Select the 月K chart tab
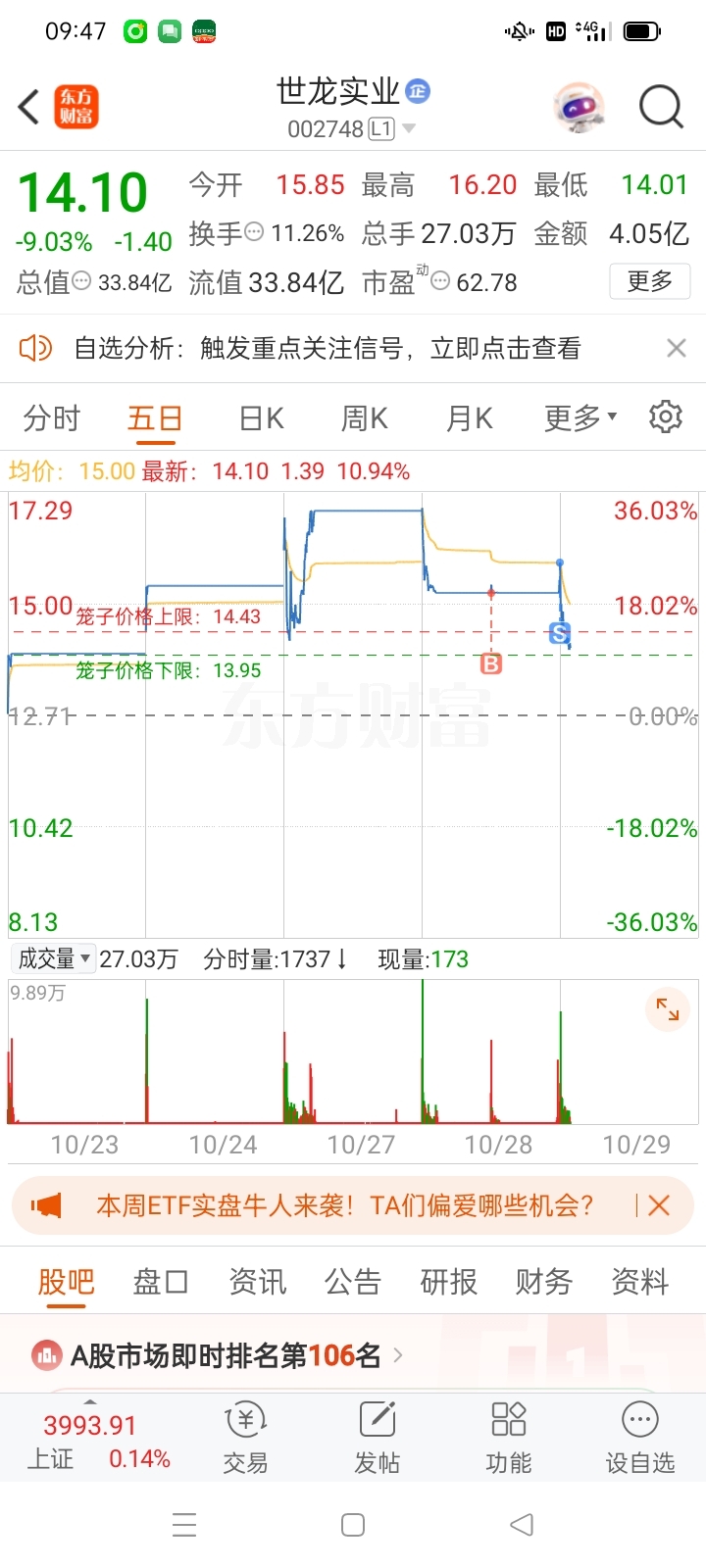706x1568 pixels. point(469,419)
